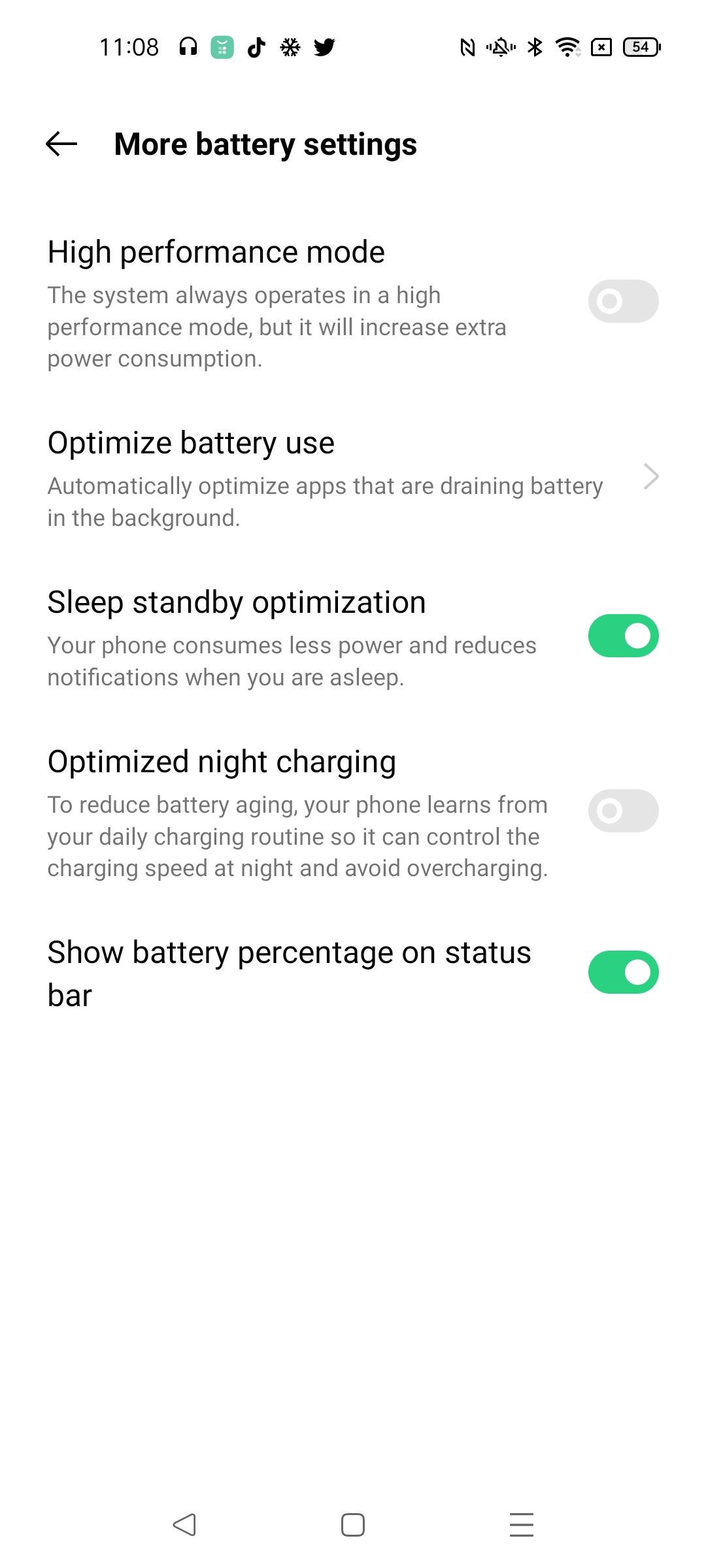The width and height of the screenshot is (706, 1568).
Task: Tap the Bluetooth icon in the status bar
Action: [536, 46]
